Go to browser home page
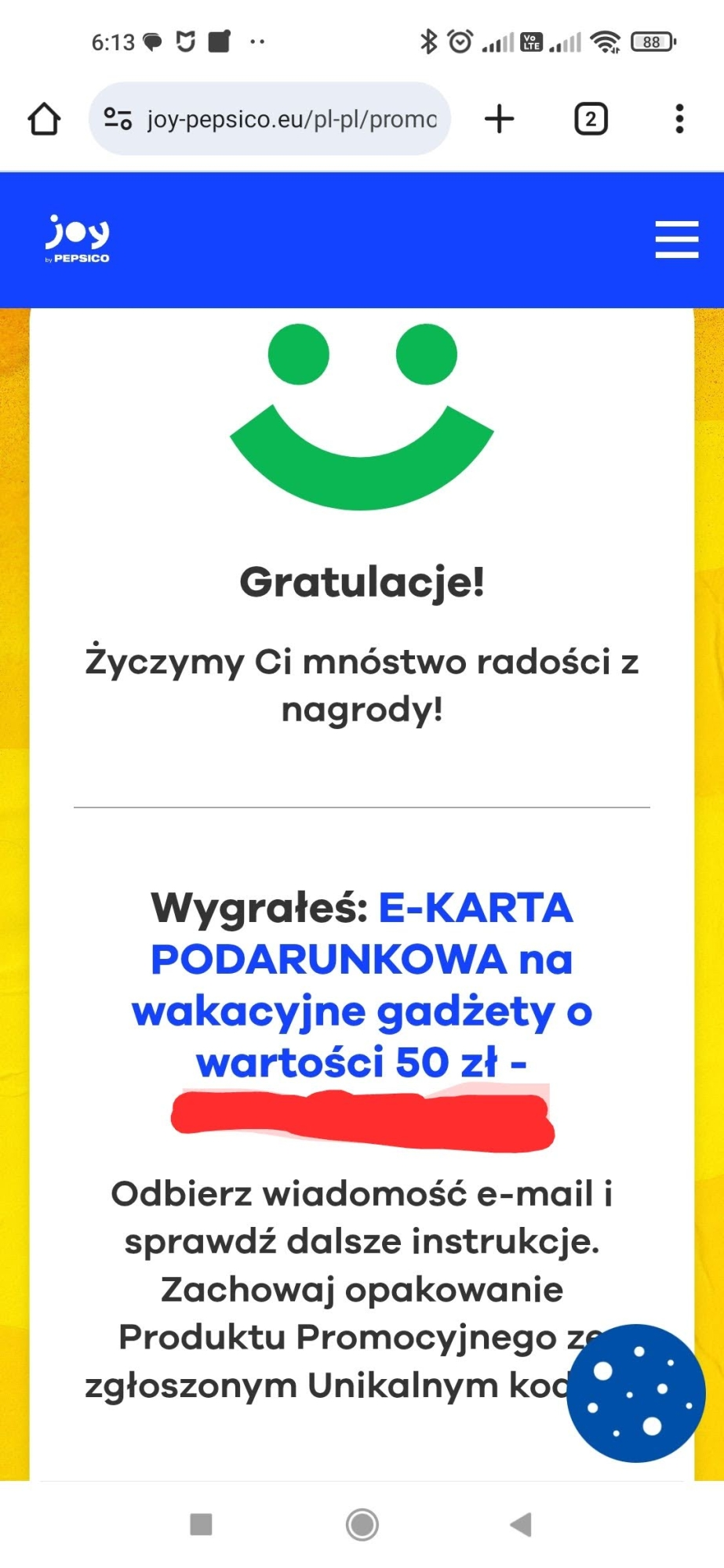This screenshot has width=724, height=1568. coord(44,119)
